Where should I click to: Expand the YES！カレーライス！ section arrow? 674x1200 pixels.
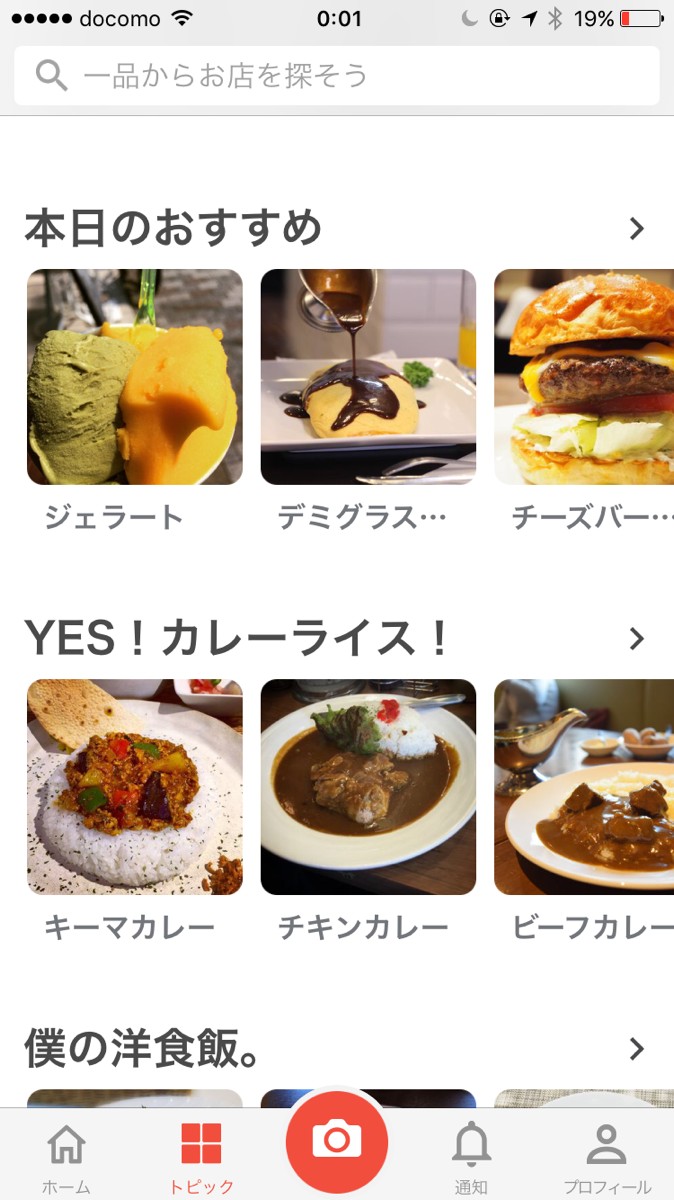pos(637,639)
